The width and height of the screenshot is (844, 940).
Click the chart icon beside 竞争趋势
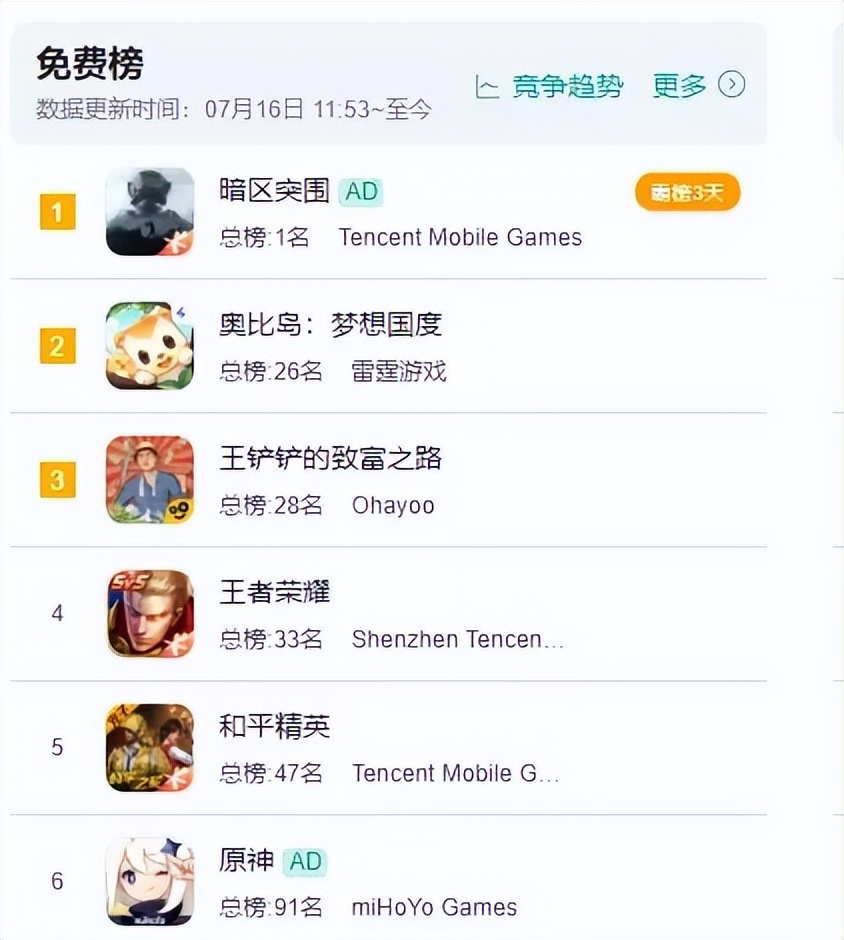[x=487, y=87]
